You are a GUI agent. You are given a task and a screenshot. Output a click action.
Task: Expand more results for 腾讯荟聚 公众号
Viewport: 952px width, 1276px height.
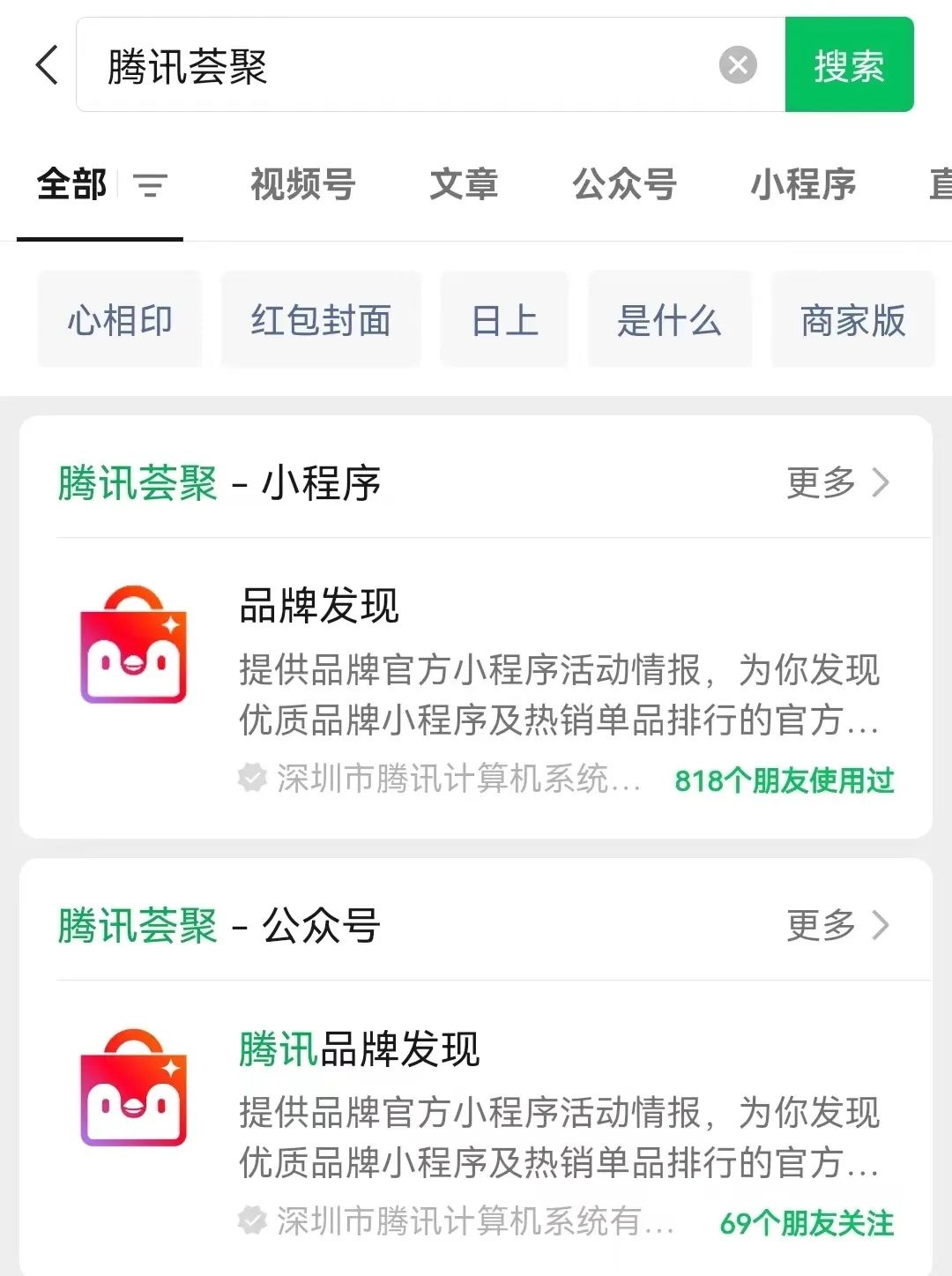822,927
